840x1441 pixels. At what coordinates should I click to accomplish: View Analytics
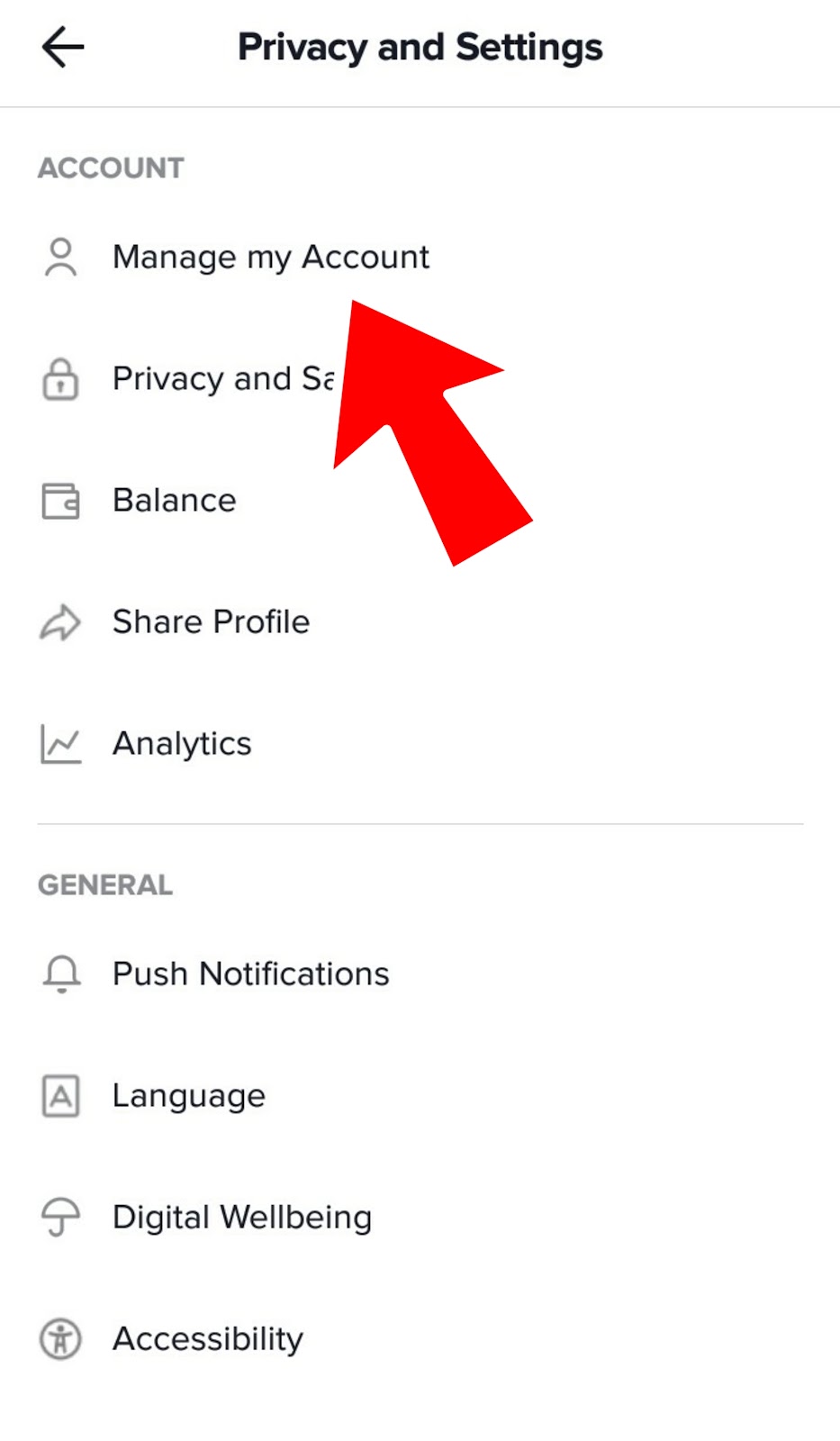[x=181, y=744]
